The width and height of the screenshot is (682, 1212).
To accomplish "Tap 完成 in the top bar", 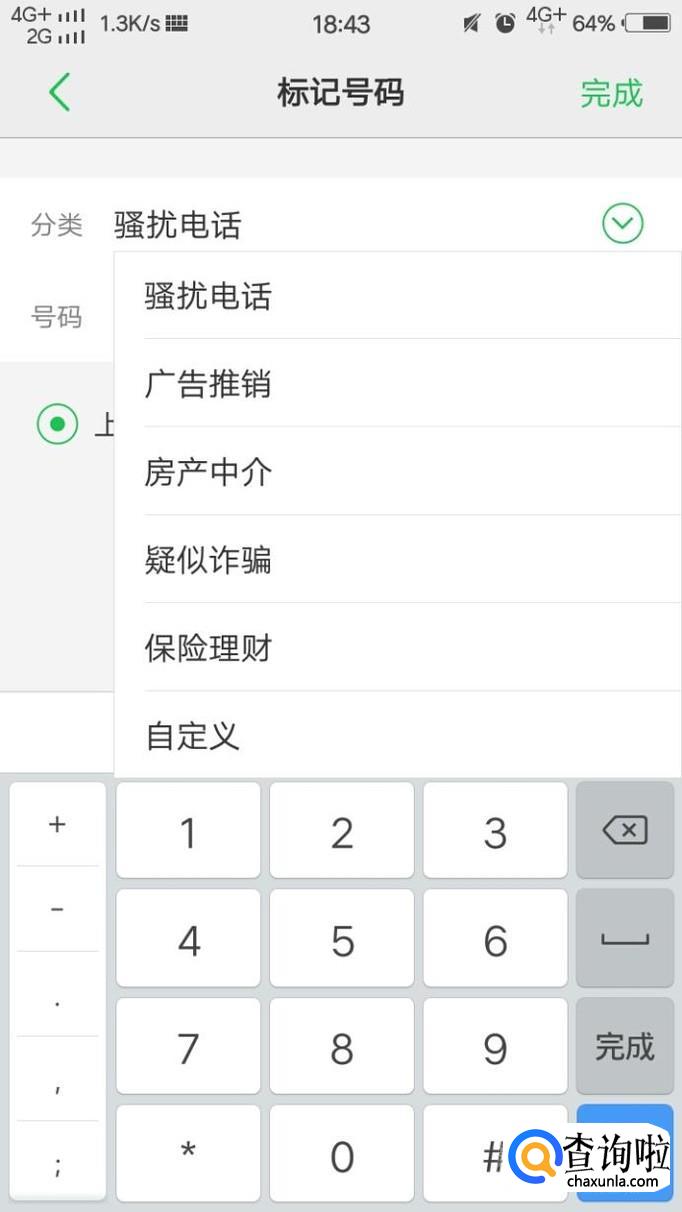I will tap(611, 93).
